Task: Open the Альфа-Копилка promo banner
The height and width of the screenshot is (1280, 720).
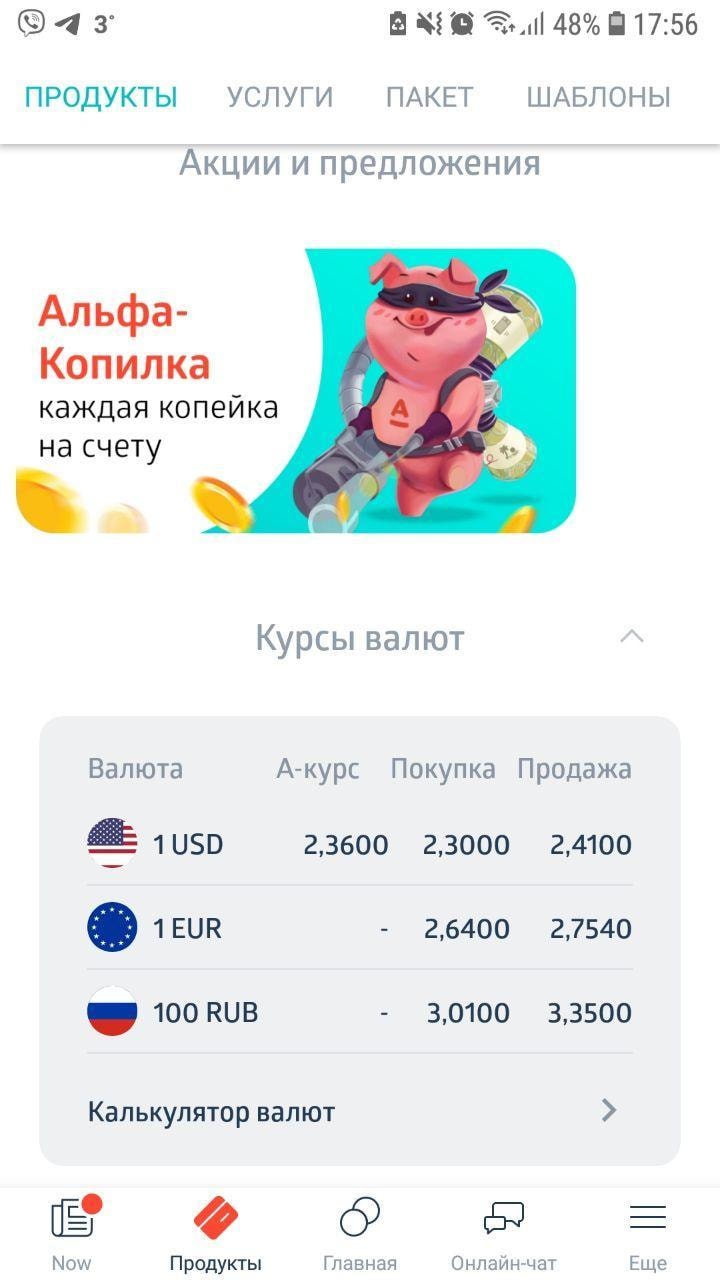Action: tap(296, 390)
